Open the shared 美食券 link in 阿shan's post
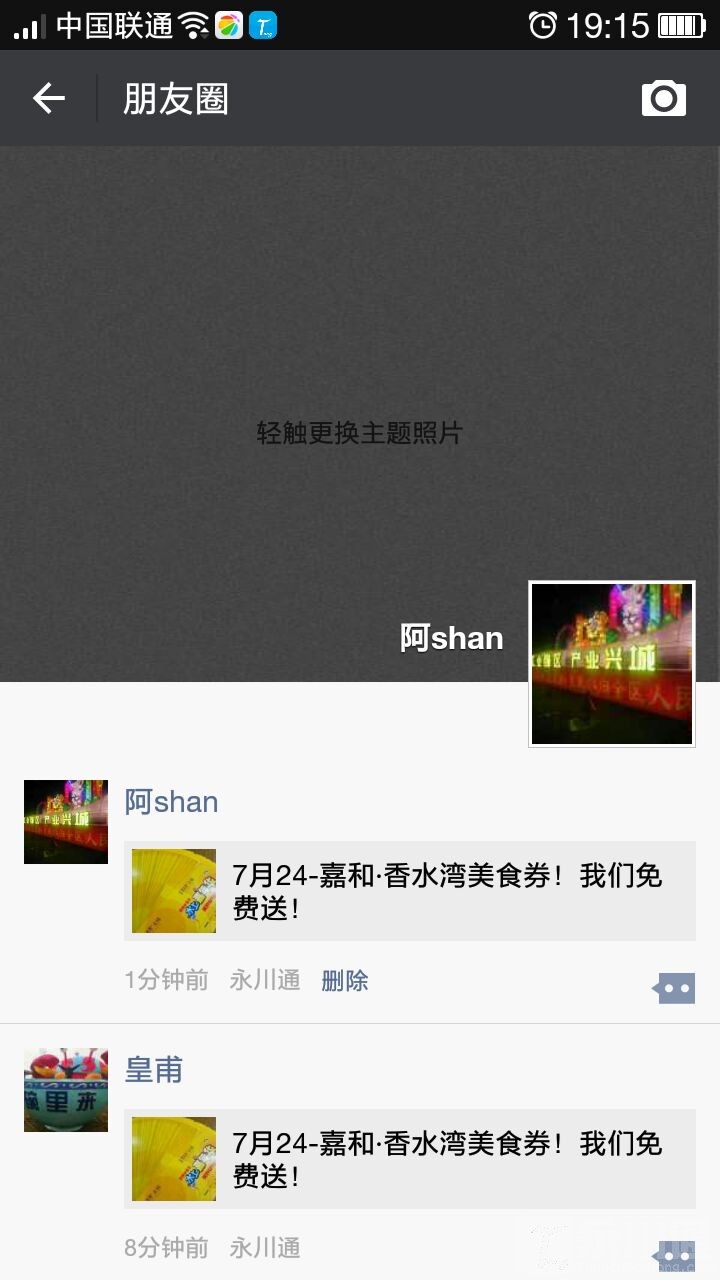 pos(410,891)
